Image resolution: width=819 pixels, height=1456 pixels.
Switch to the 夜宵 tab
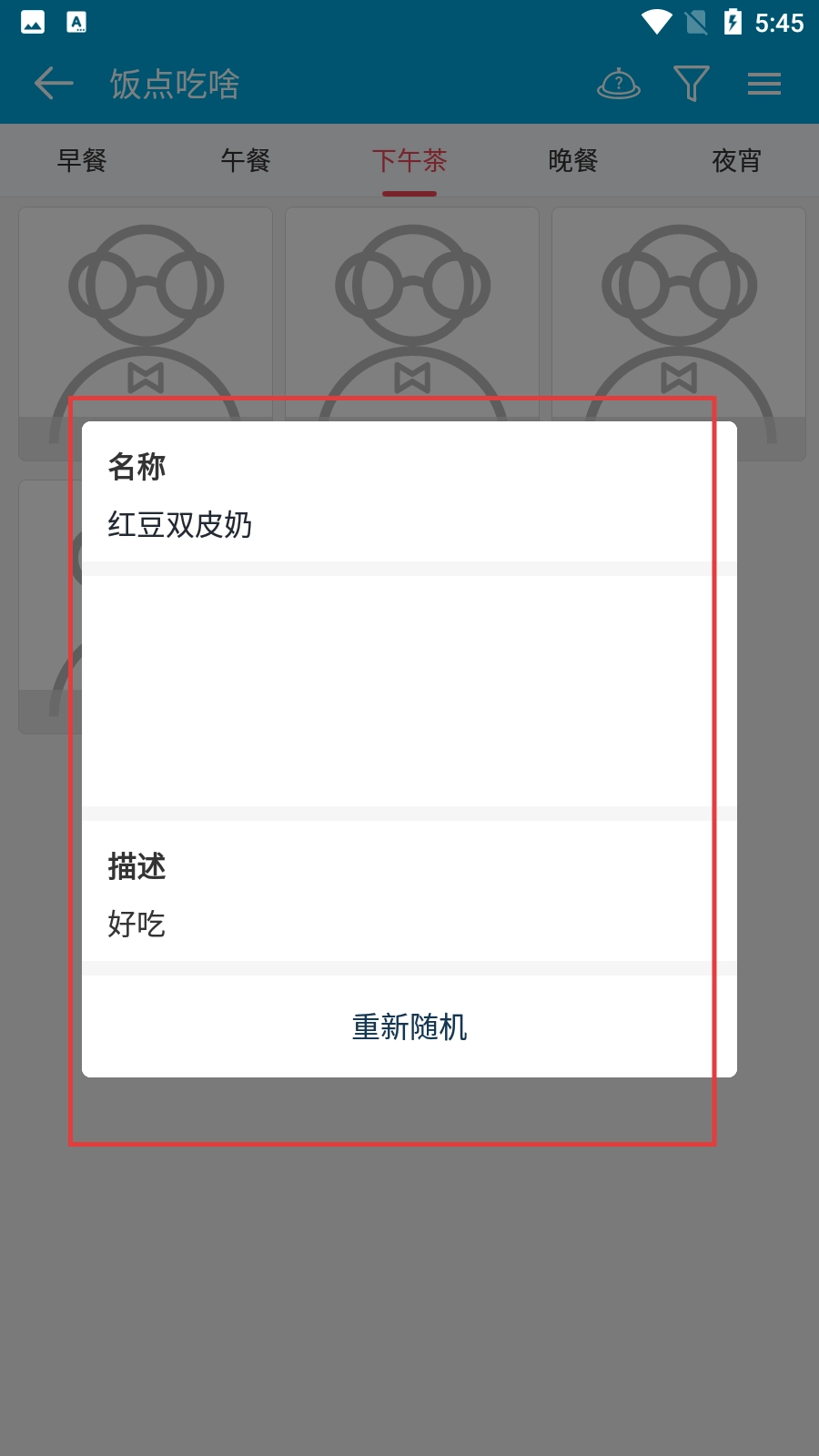click(x=736, y=161)
